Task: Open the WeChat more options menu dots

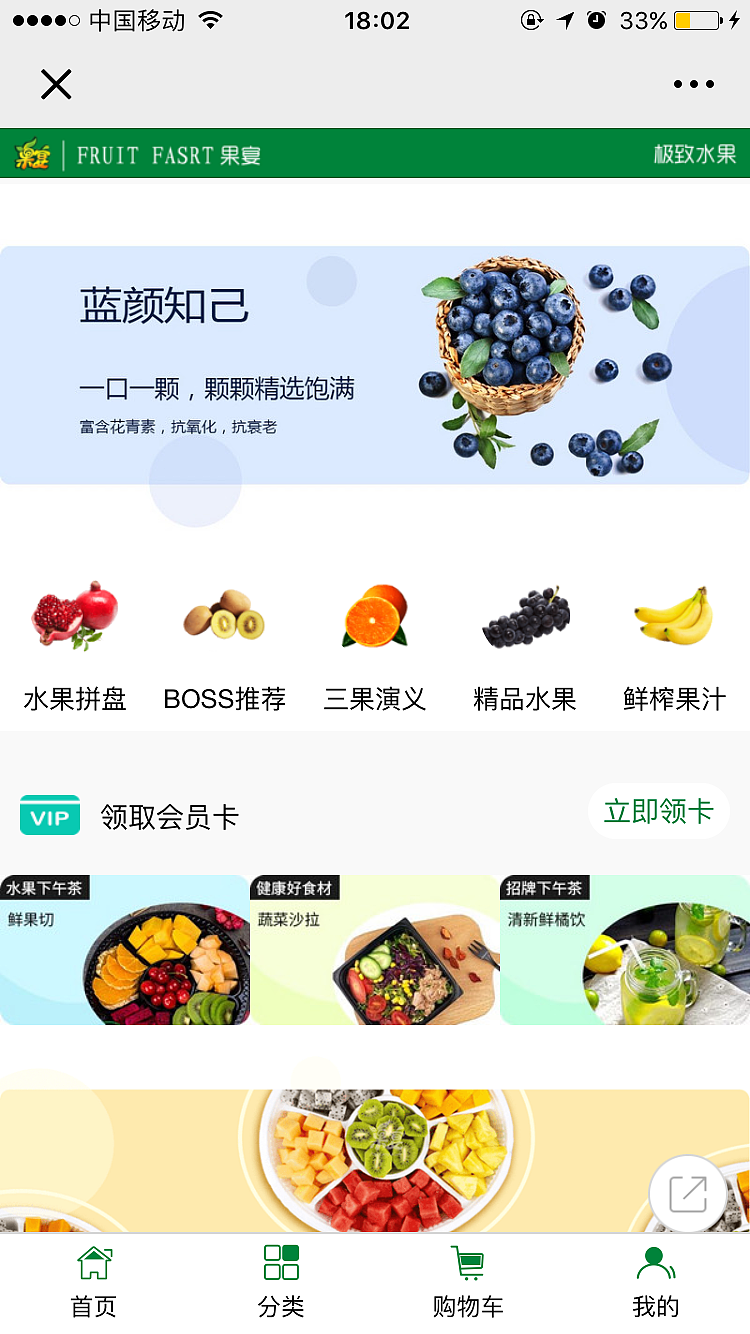Action: pos(694,84)
